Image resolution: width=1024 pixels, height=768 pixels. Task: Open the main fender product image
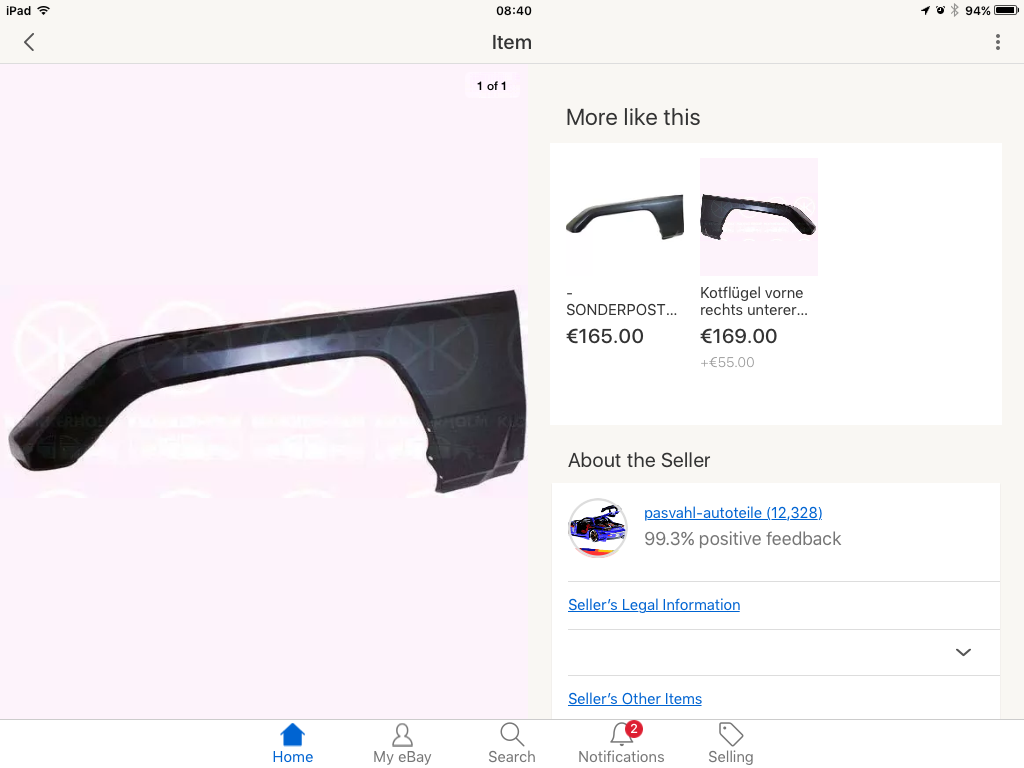click(264, 390)
